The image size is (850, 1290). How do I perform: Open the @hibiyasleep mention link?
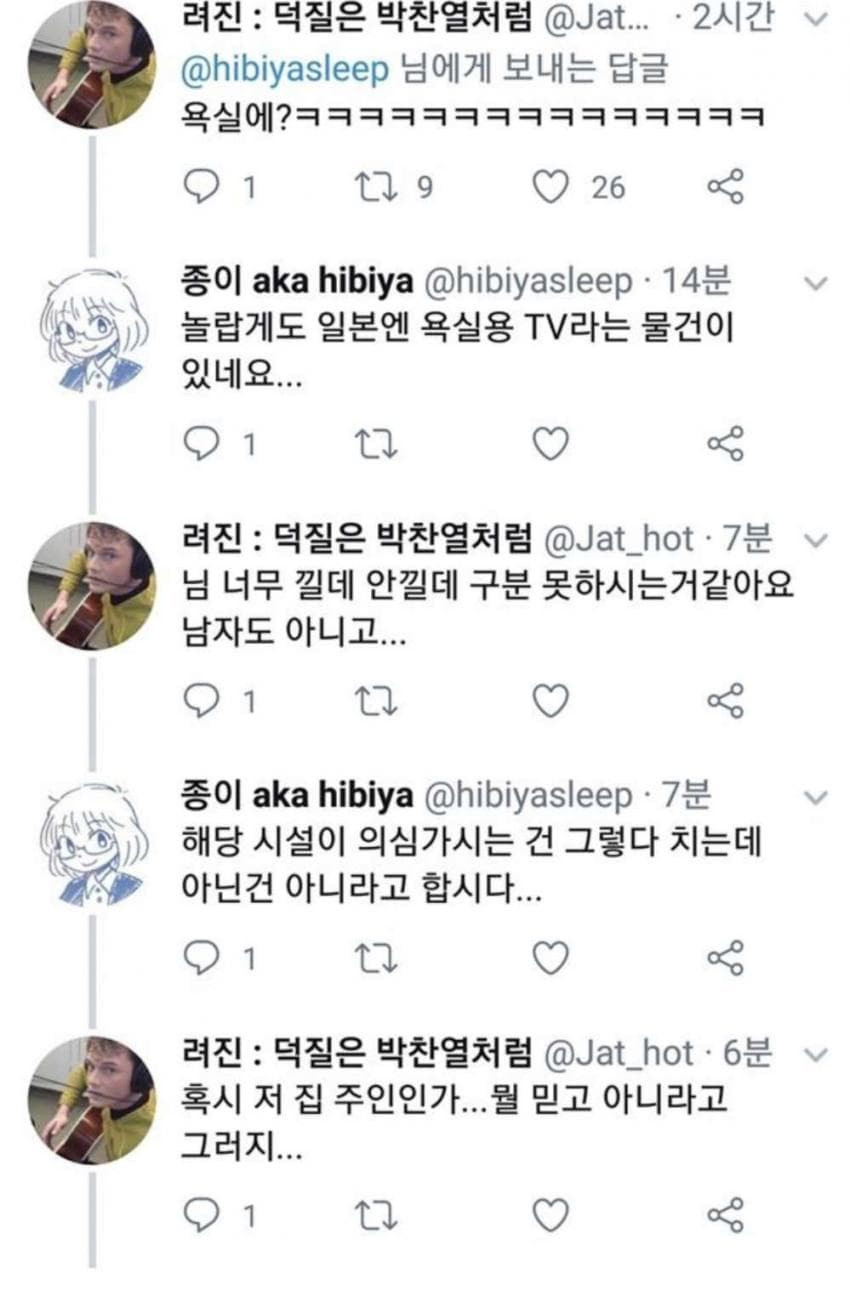(x=283, y=70)
